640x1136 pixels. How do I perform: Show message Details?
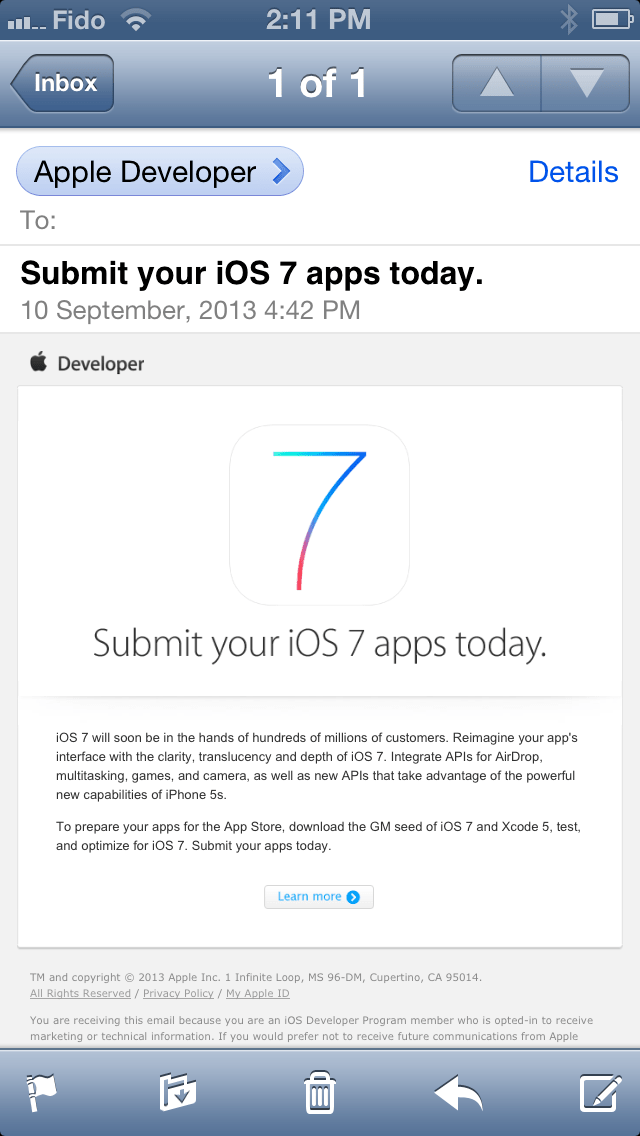pos(573,172)
